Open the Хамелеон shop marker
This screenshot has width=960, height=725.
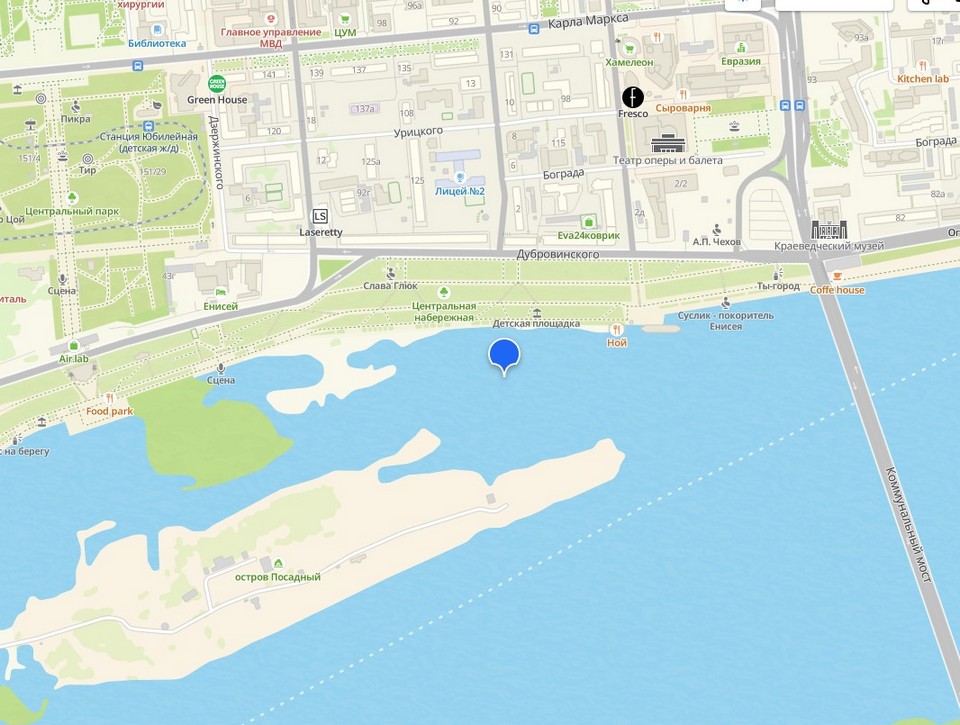tap(629, 47)
